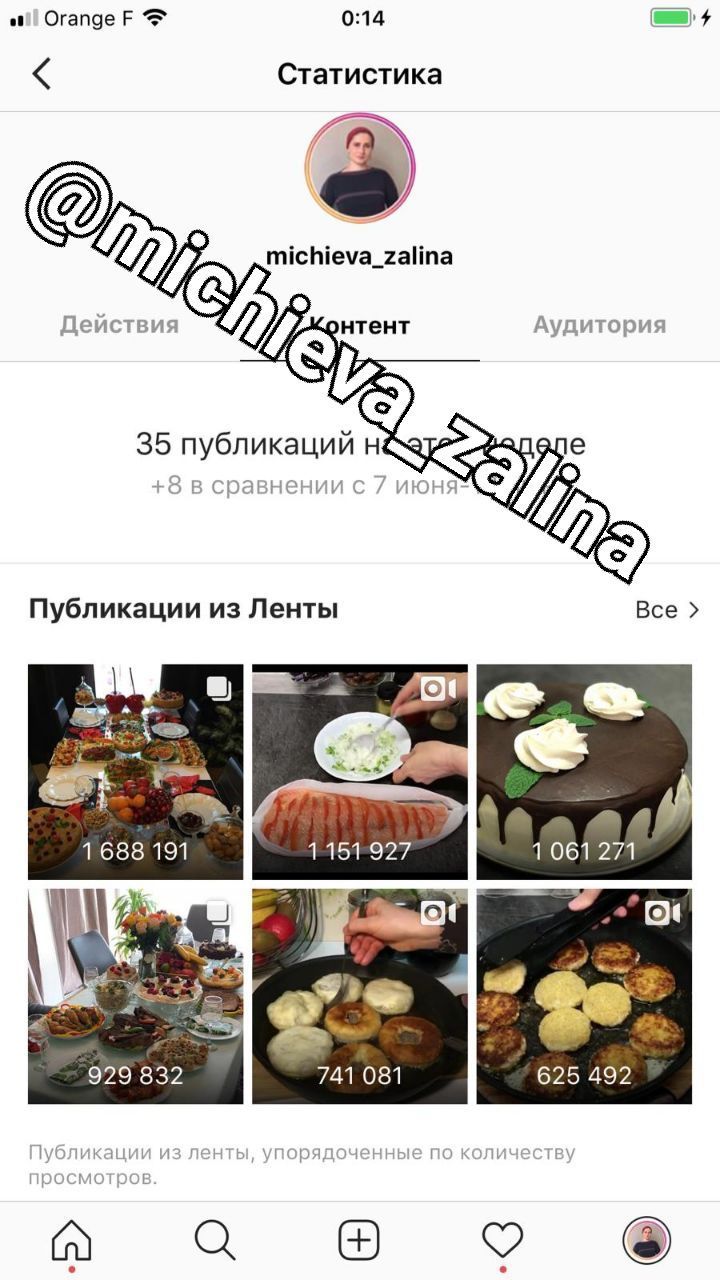Viewport: 720px width, 1280px height.
Task: Tap michieva_zalina profile picture story ring
Action: pyautogui.click(x=360, y=167)
